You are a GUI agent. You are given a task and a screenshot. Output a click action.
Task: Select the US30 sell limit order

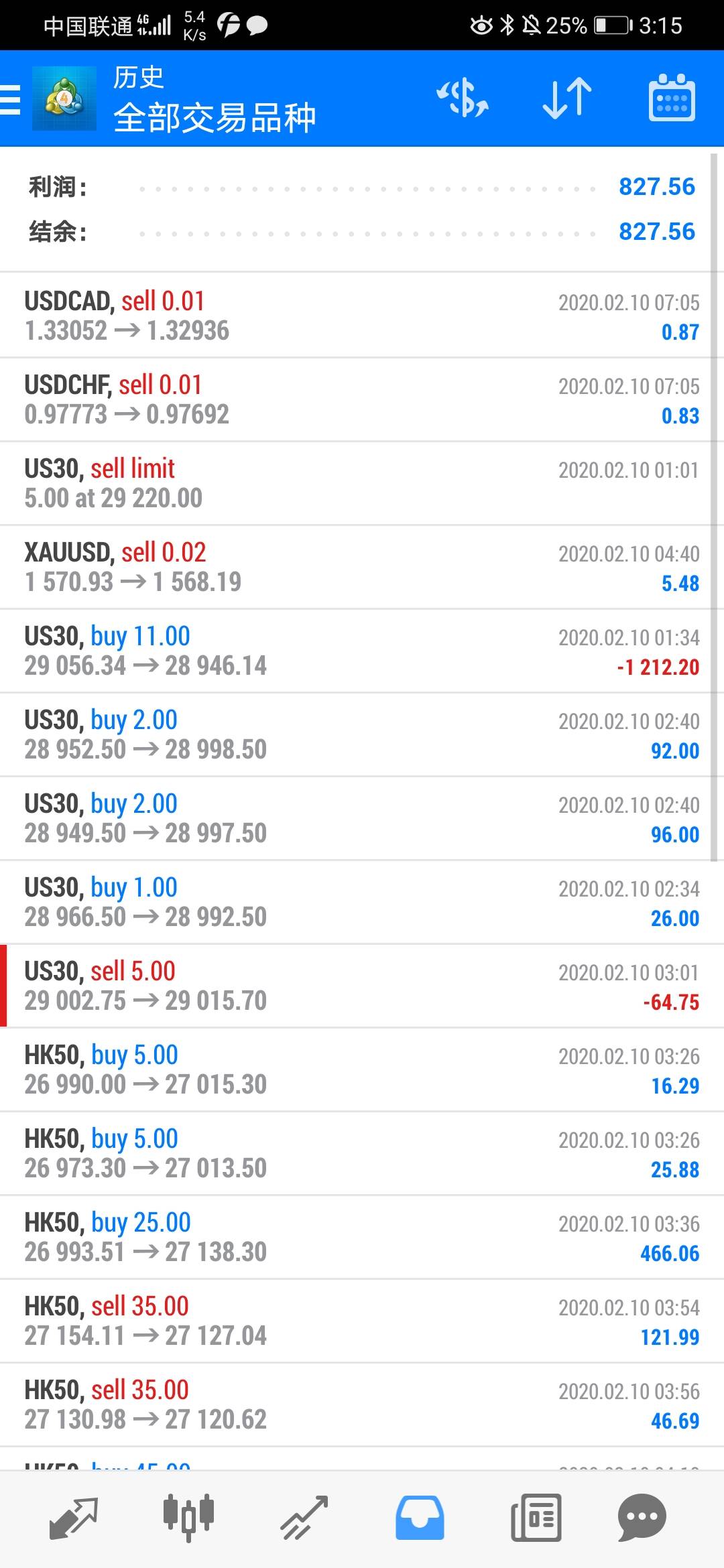362,483
